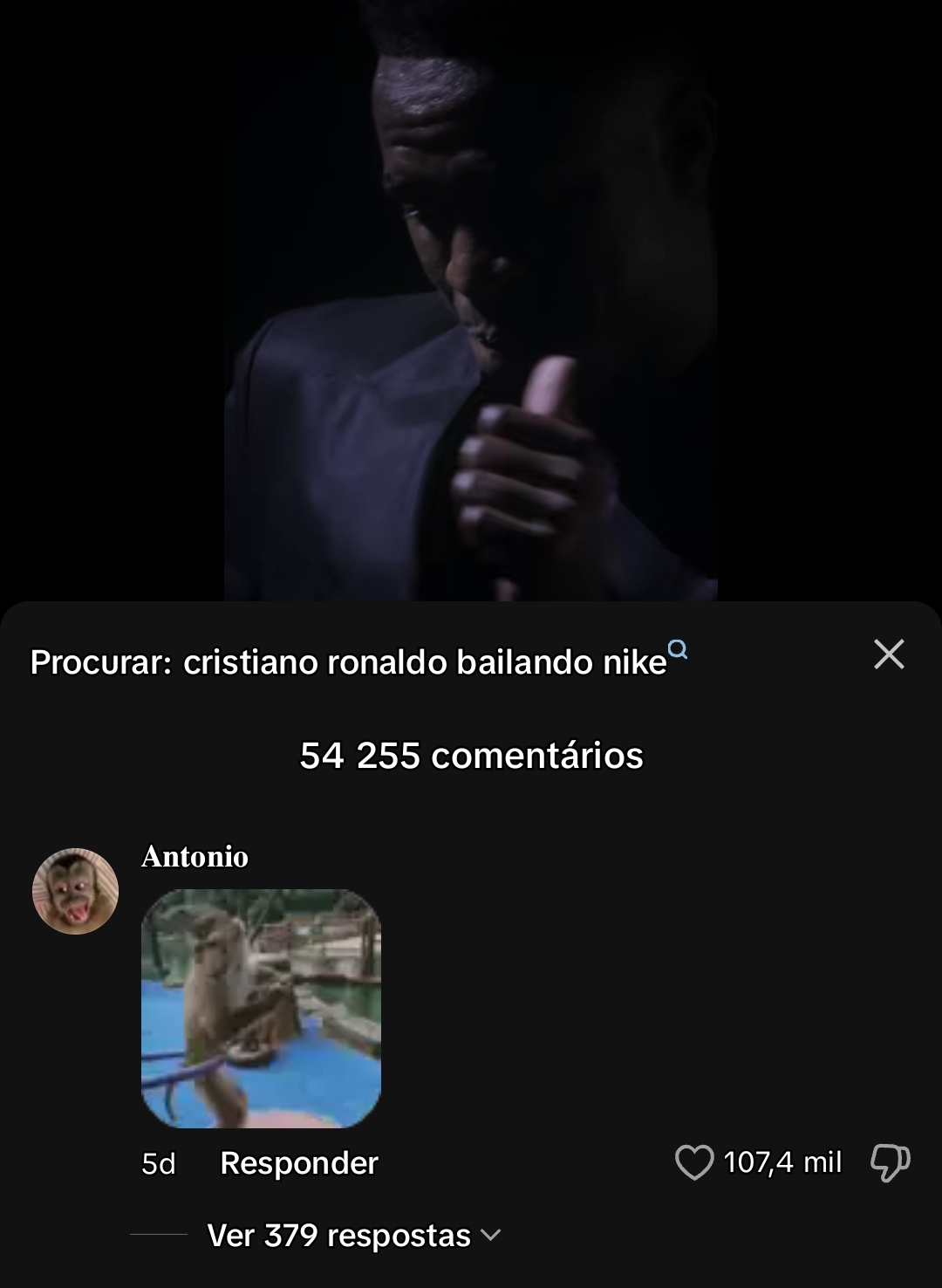This screenshot has height=1288, width=942.
Task: View the monkey image in Antonio's comment
Action: pyautogui.click(x=261, y=1008)
